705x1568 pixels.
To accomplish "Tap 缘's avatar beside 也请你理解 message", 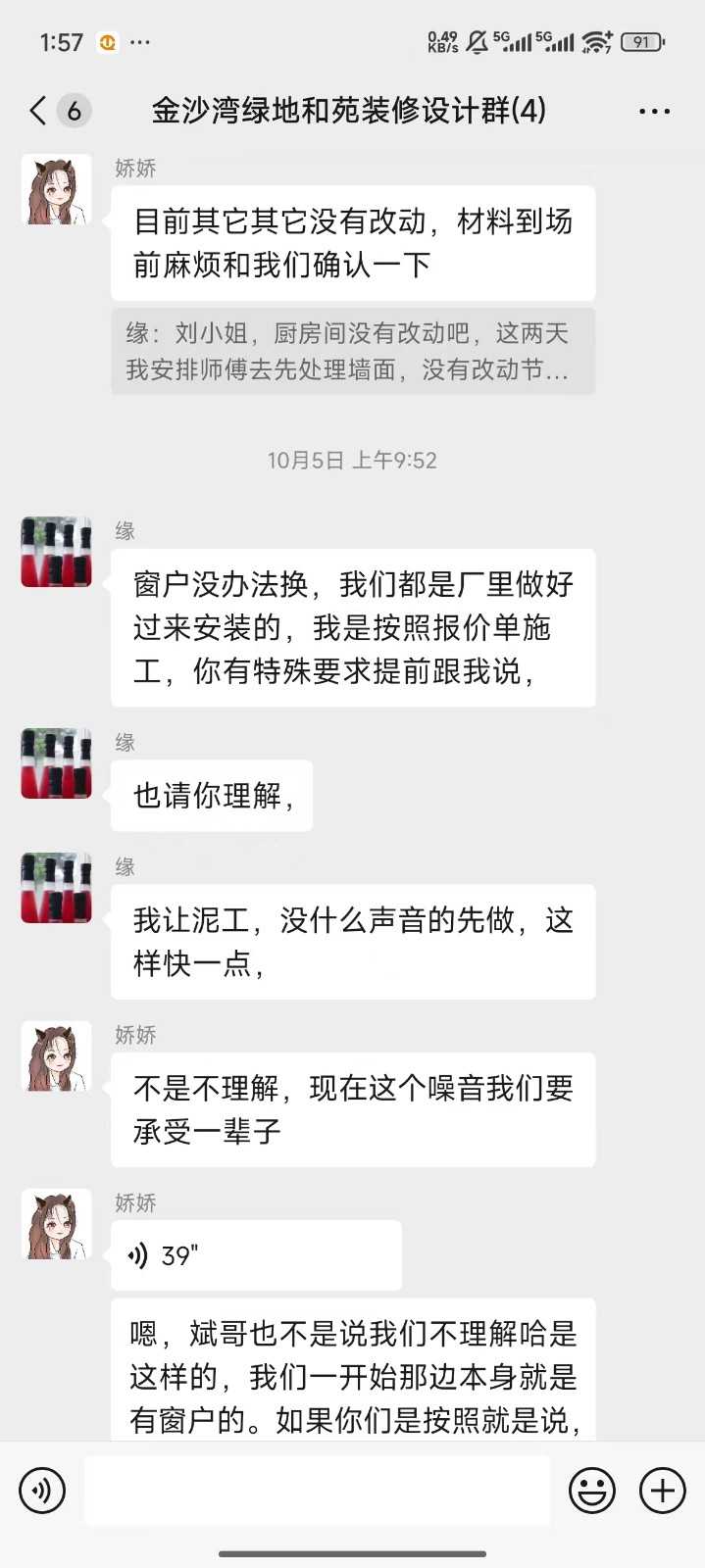I will point(57,763).
